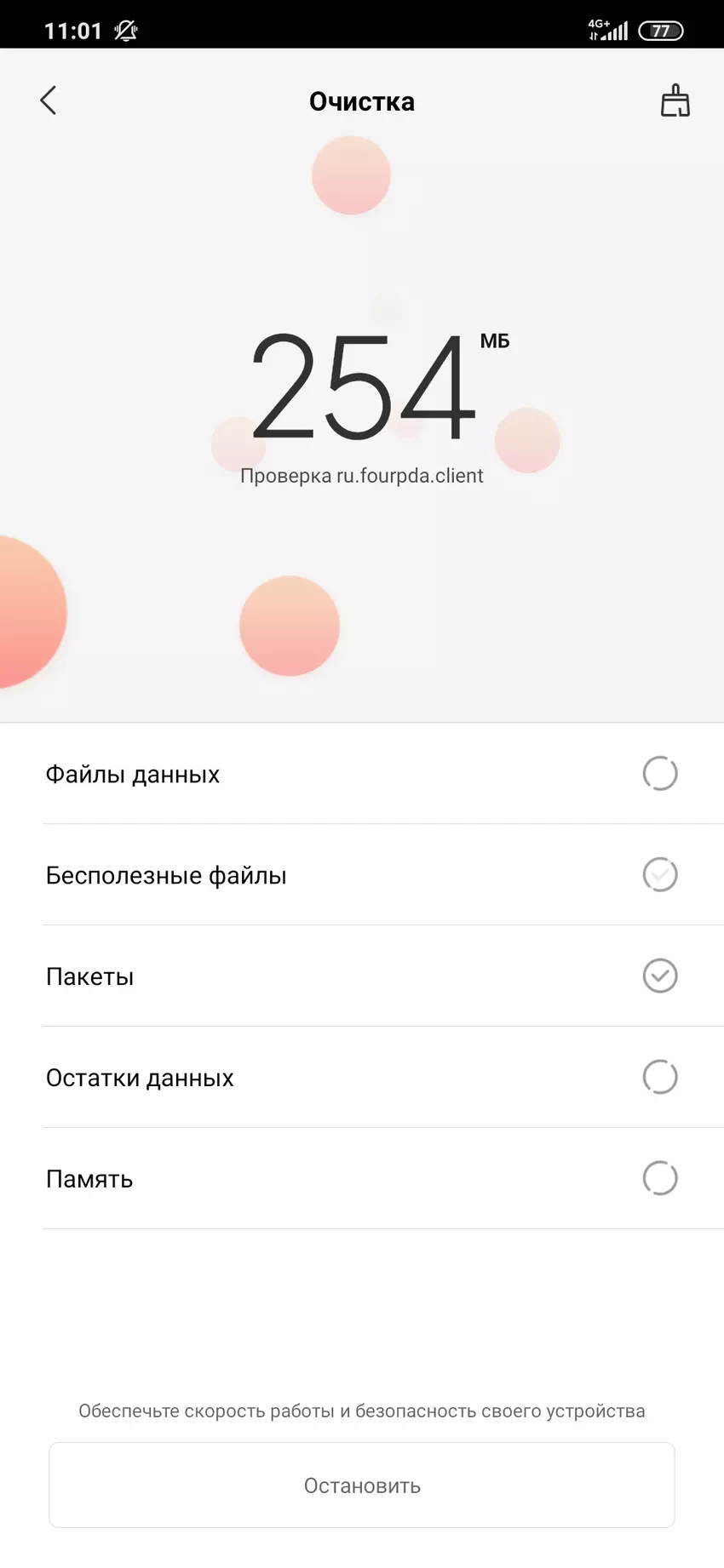Toggle the checkmark on Пакеты row
Image resolution: width=724 pixels, height=1568 pixels.
point(659,976)
